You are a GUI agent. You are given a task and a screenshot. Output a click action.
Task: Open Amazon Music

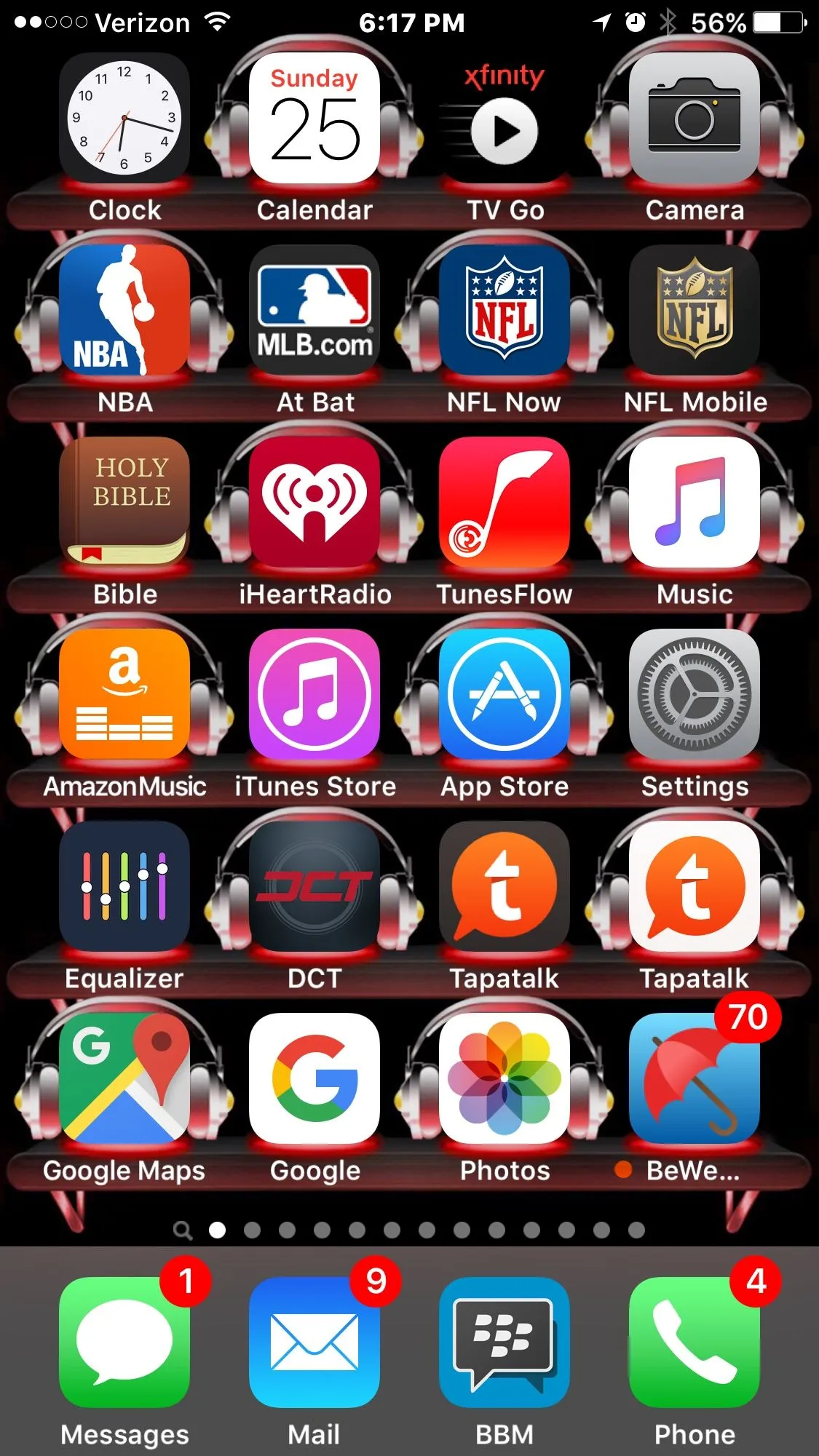pyautogui.click(x=124, y=695)
